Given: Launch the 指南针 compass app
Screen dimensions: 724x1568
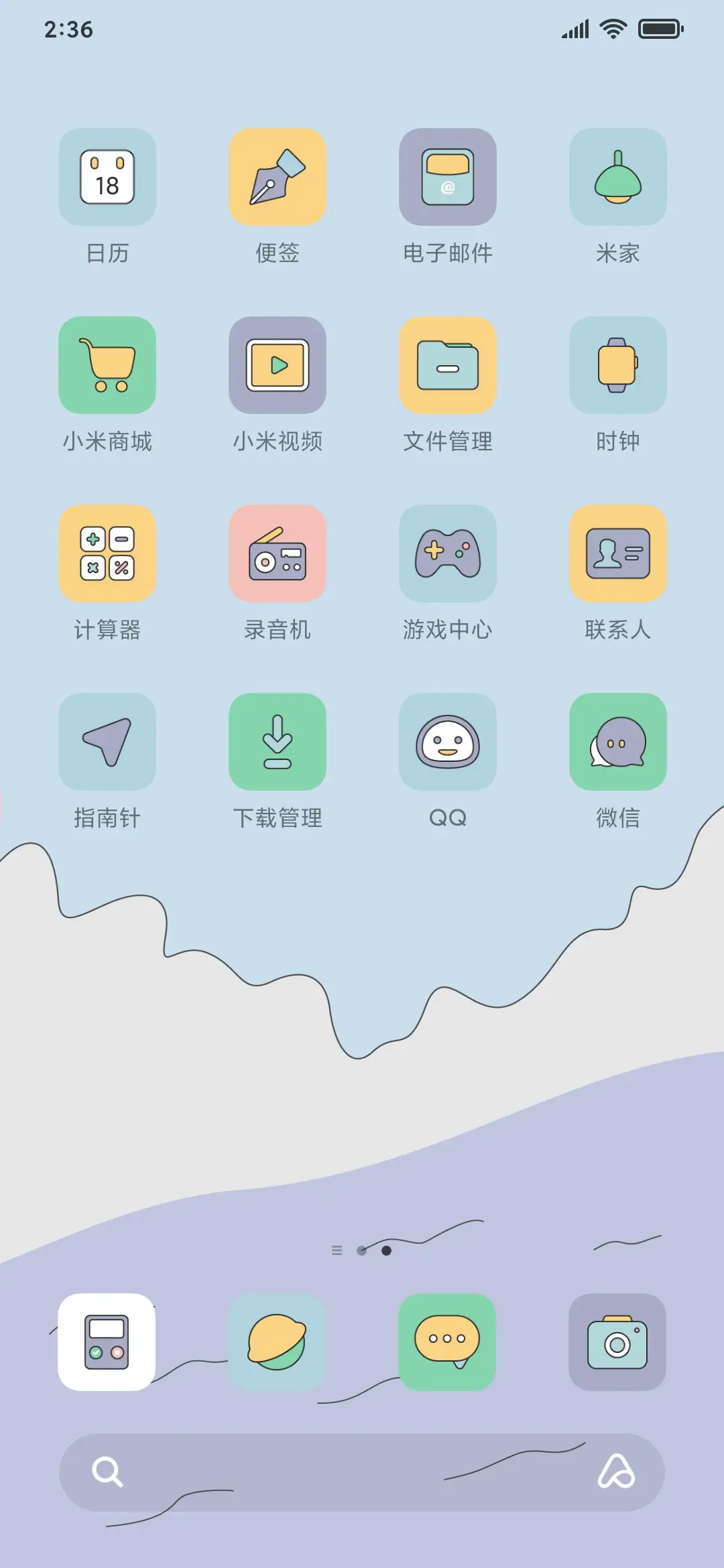Looking at the screenshot, I should point(107,742).
